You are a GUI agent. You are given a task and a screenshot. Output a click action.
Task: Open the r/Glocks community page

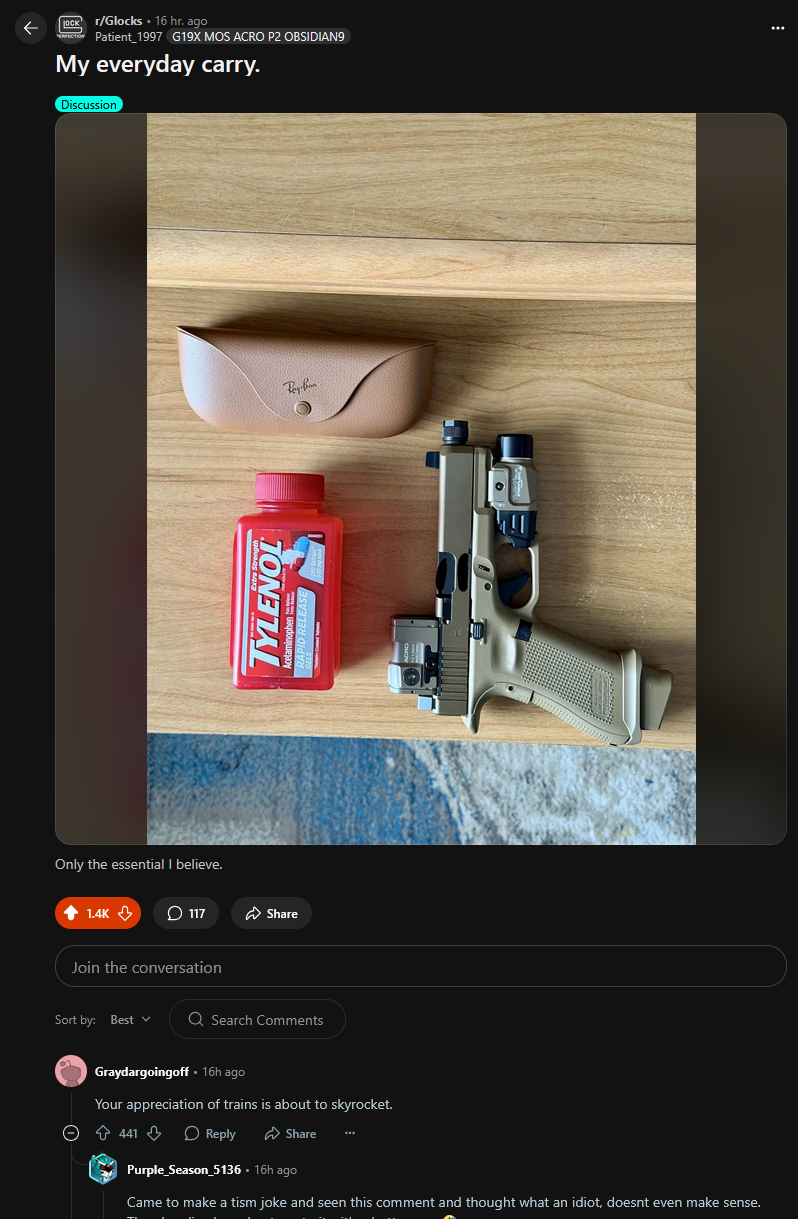tap(118, 21)
